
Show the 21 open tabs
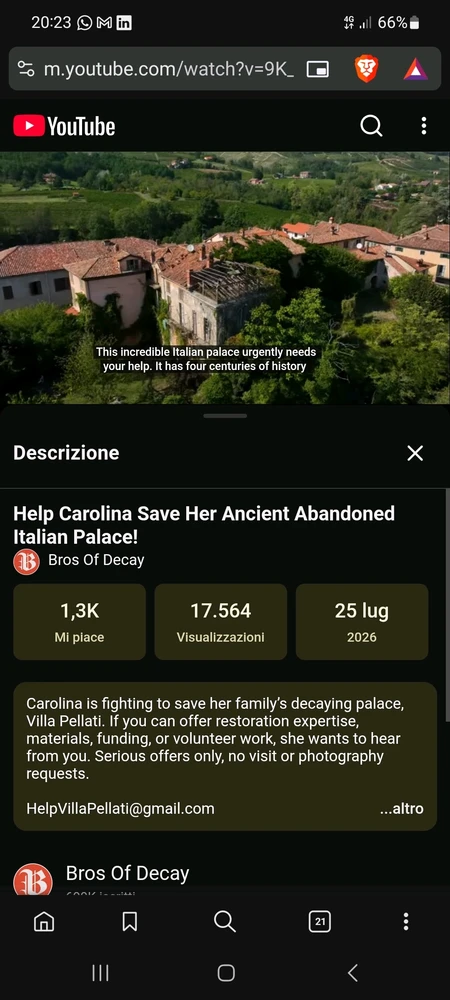point(319,921)
